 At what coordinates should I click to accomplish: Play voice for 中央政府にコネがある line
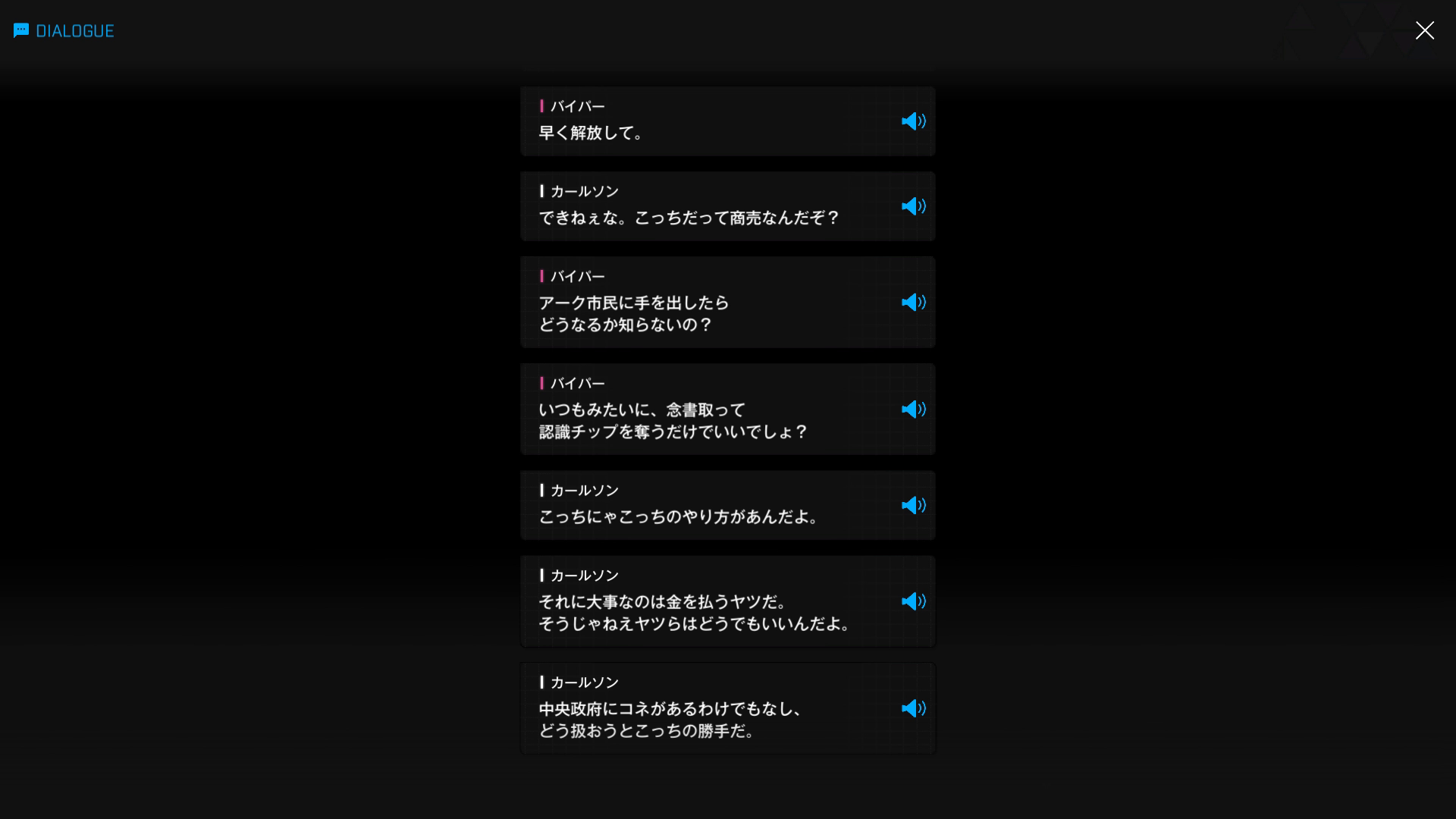click(913, 708)
